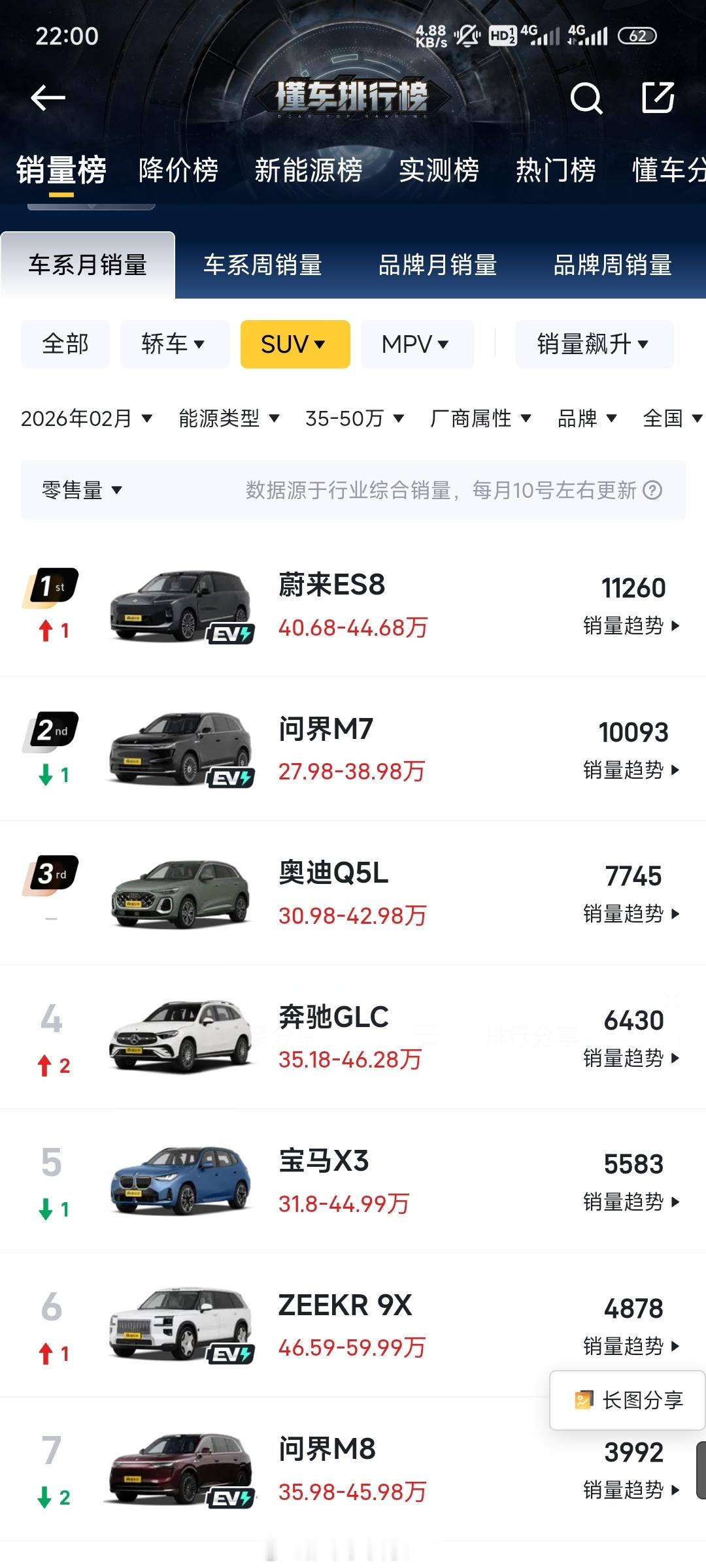
Task: Expand the 能源类型 energy type dropdown
Action: pyautogui.click(x=230, y=419)
